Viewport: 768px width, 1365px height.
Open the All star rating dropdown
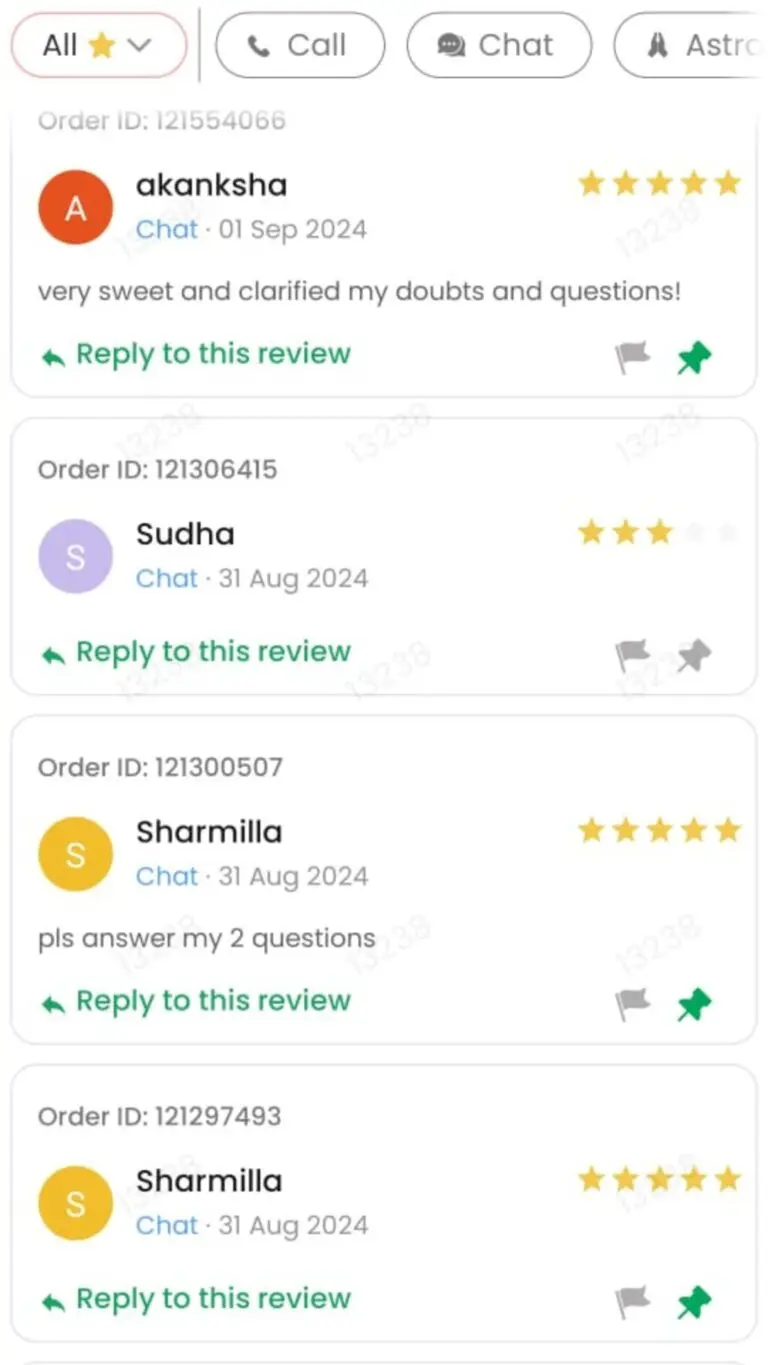tap(98, 45)
